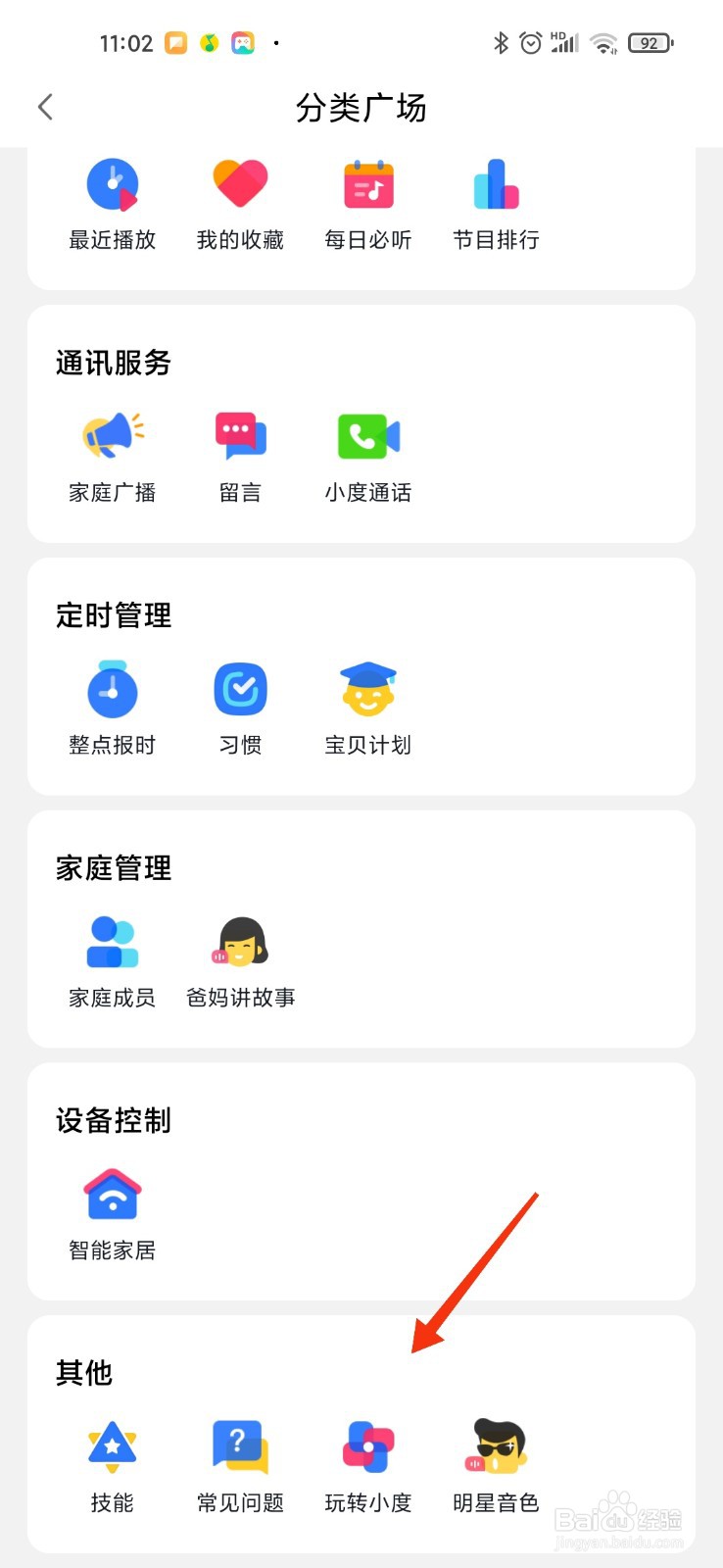Tap the 分类广场 page title
Viewport: 723px width, 1568px height.
point(361,108)
